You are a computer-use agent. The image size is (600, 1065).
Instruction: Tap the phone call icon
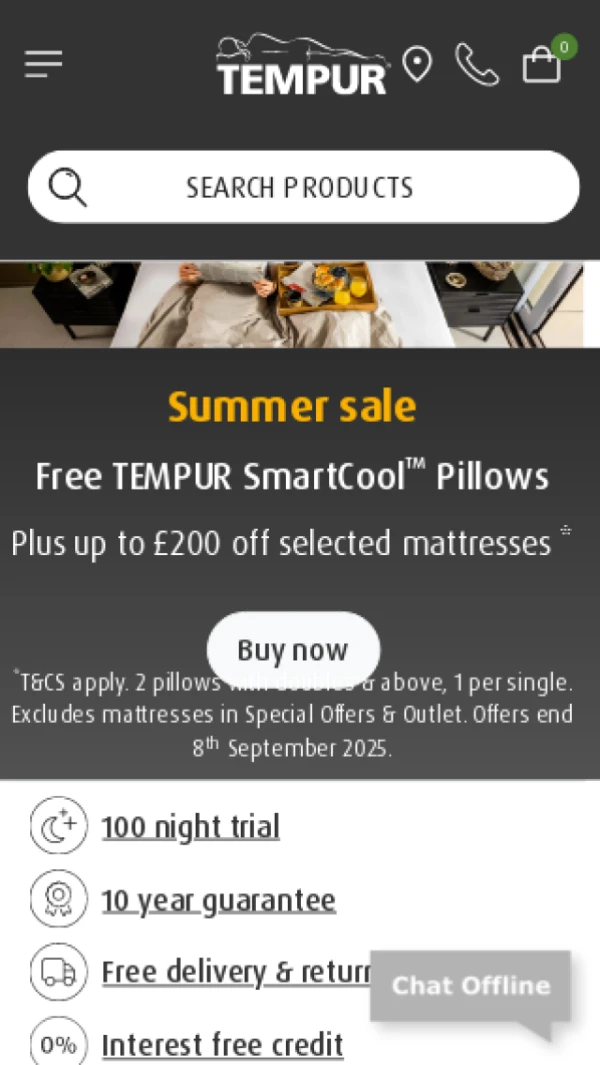pos(476,64)
